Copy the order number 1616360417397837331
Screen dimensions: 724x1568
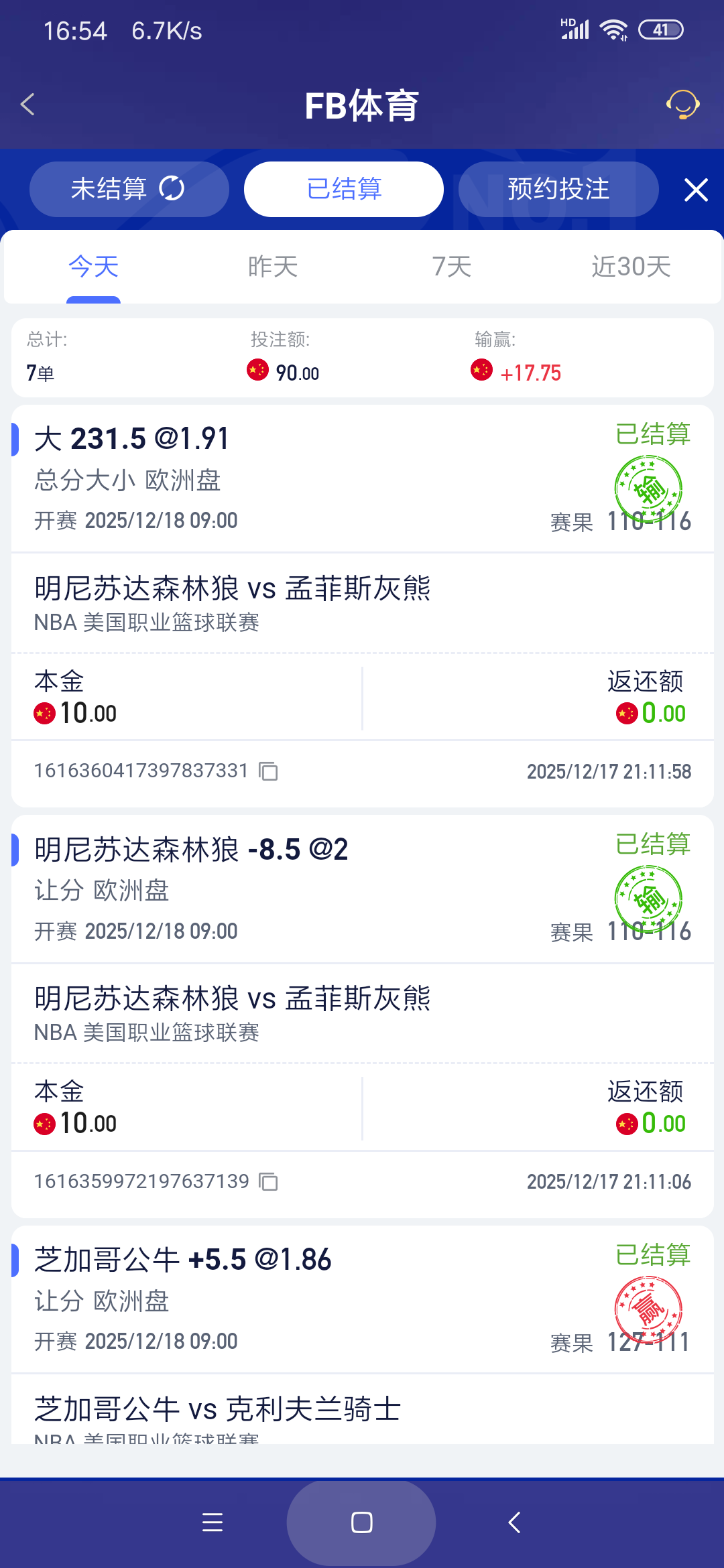click(267, 772)
